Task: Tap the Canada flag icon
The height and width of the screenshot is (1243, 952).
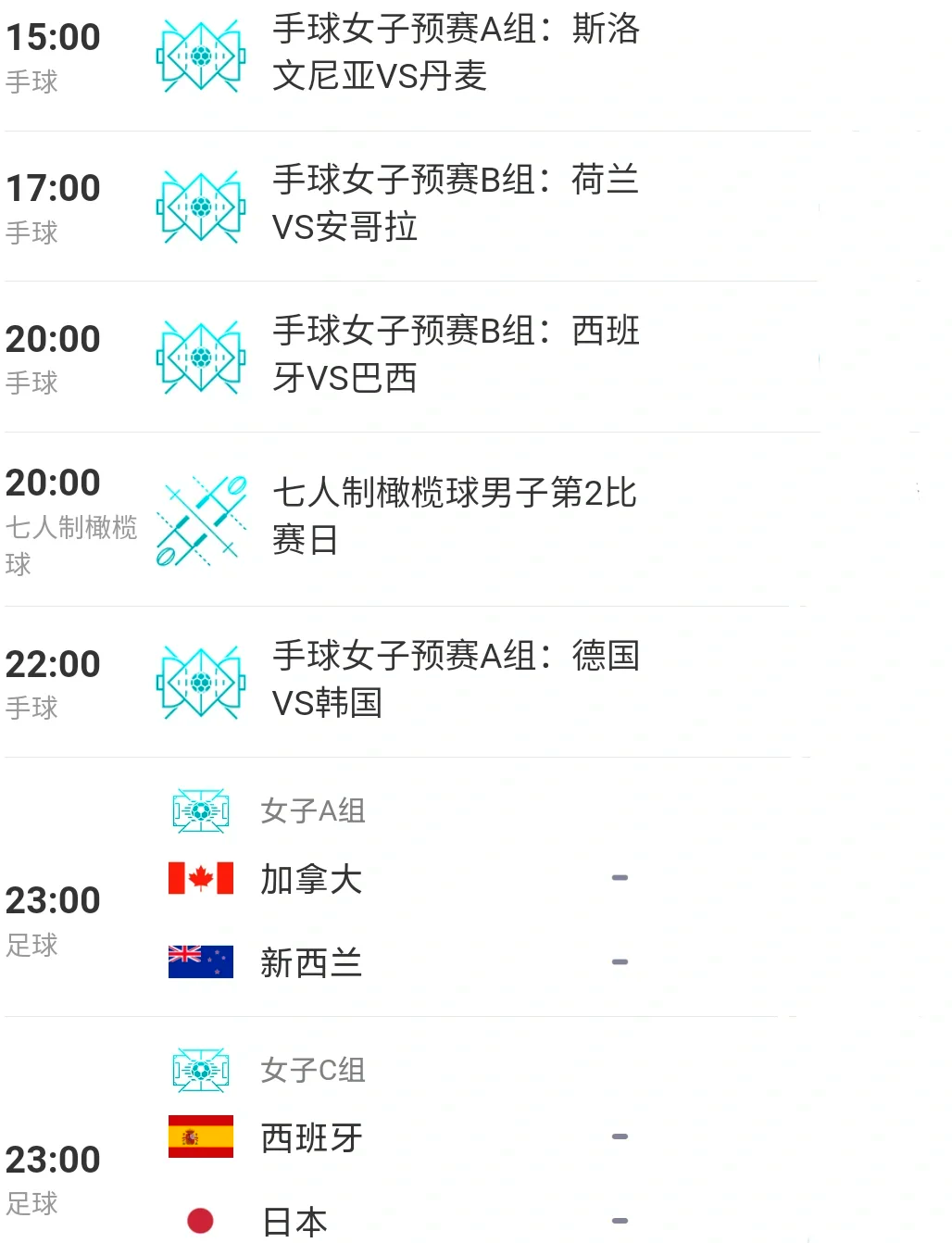Action: (200, 877)
